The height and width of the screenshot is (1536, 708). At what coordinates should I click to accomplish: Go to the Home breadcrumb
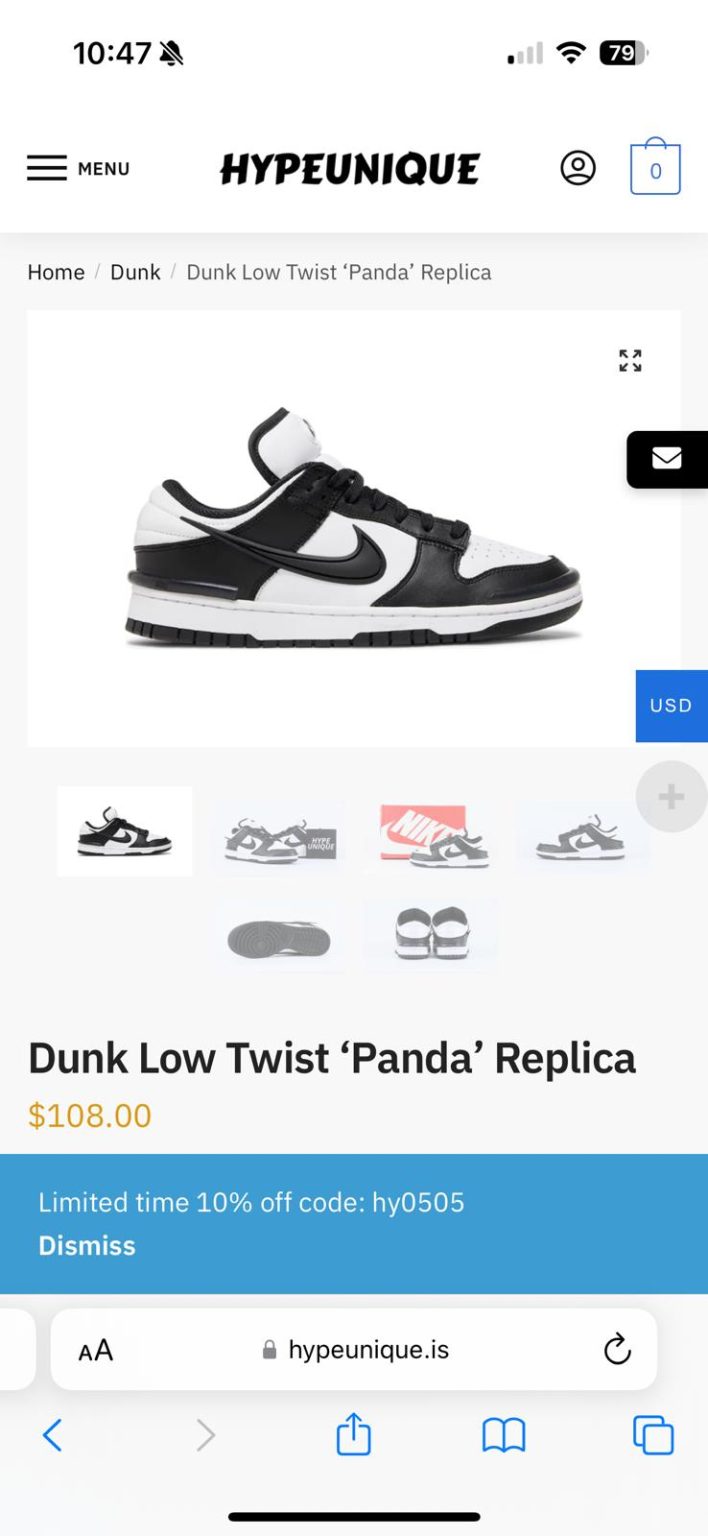[56, 272]
